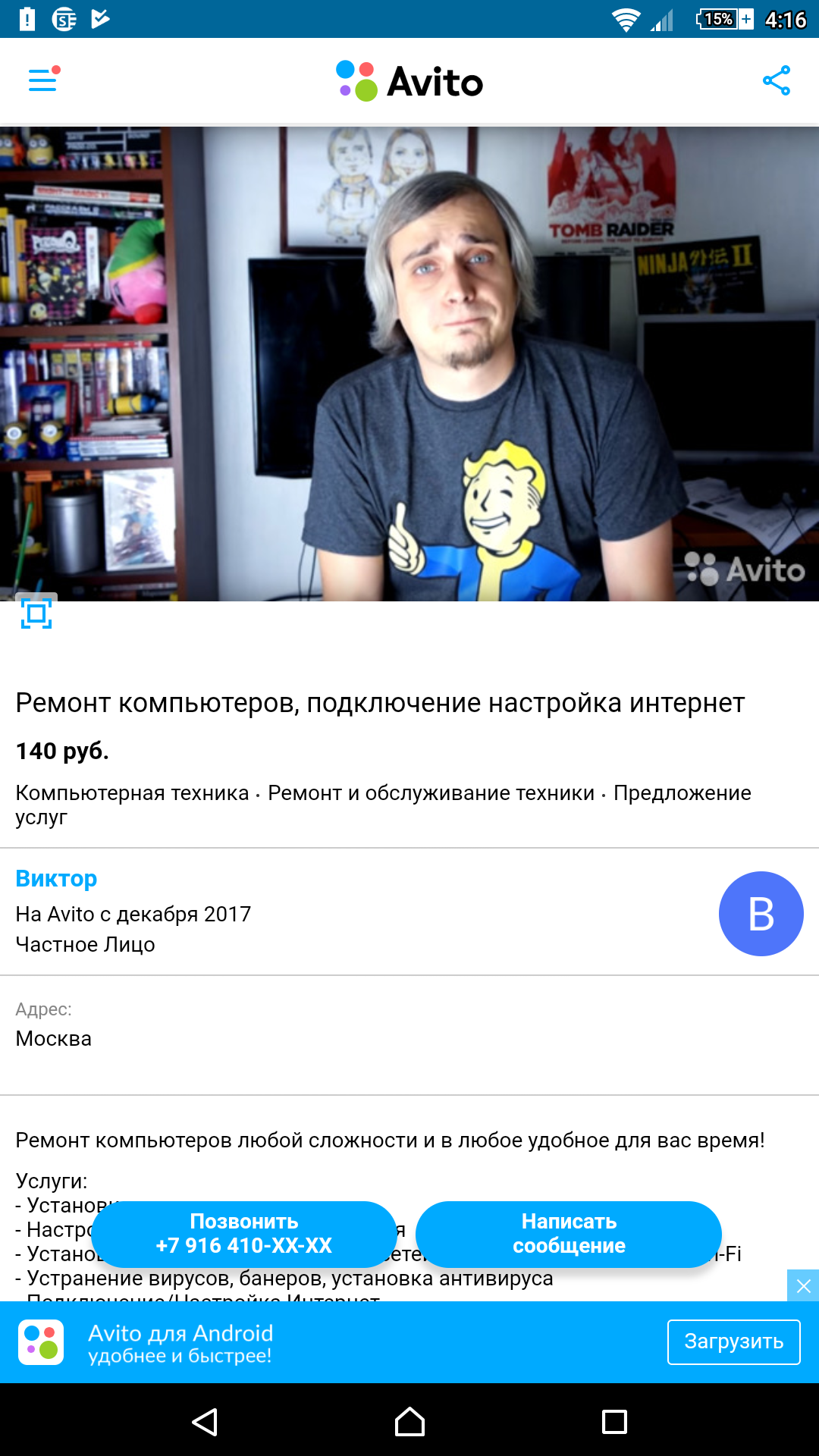Go to the Avito home via logo
819x1456 pixels.
pos(409,81)
